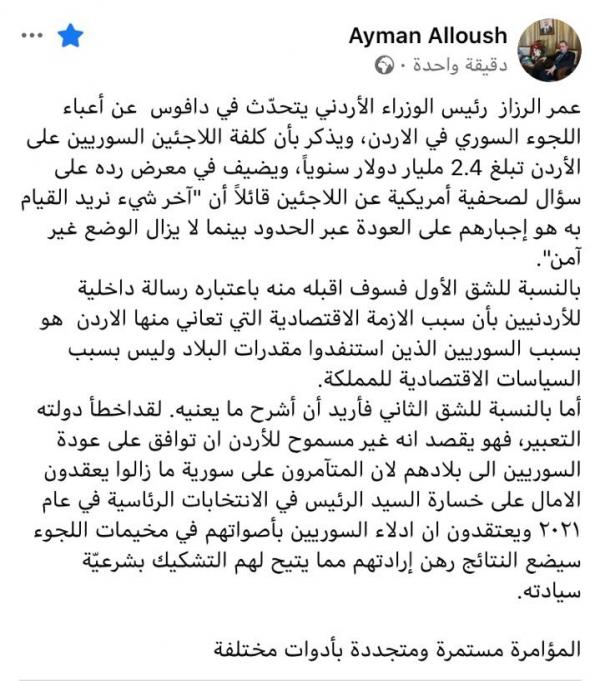The height and width of the screenshot is (681, 600).
Task: Tap the blue star favorite icon
Action: pos(71,38)
